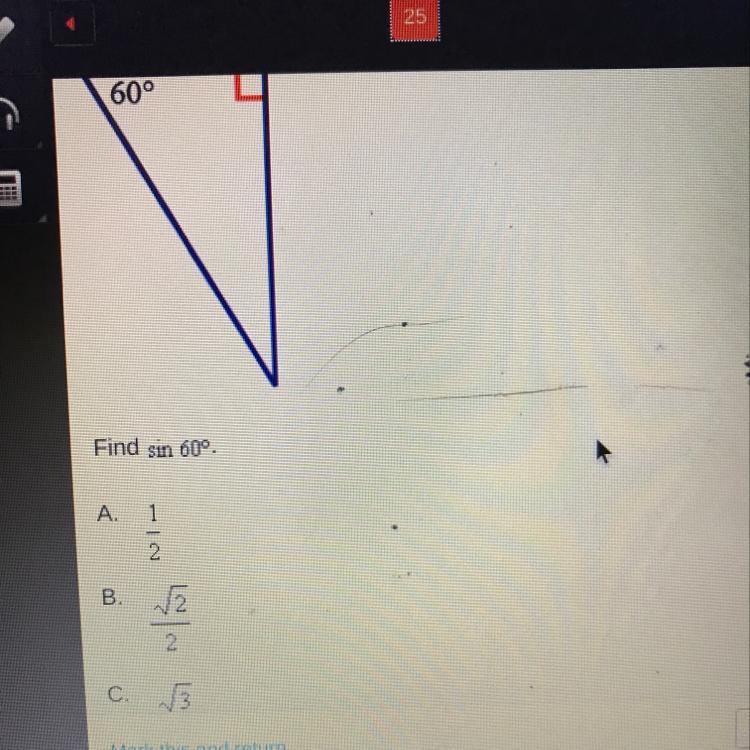750x750 pixels.
Task: Select question number 25
Action: [415, 20]
